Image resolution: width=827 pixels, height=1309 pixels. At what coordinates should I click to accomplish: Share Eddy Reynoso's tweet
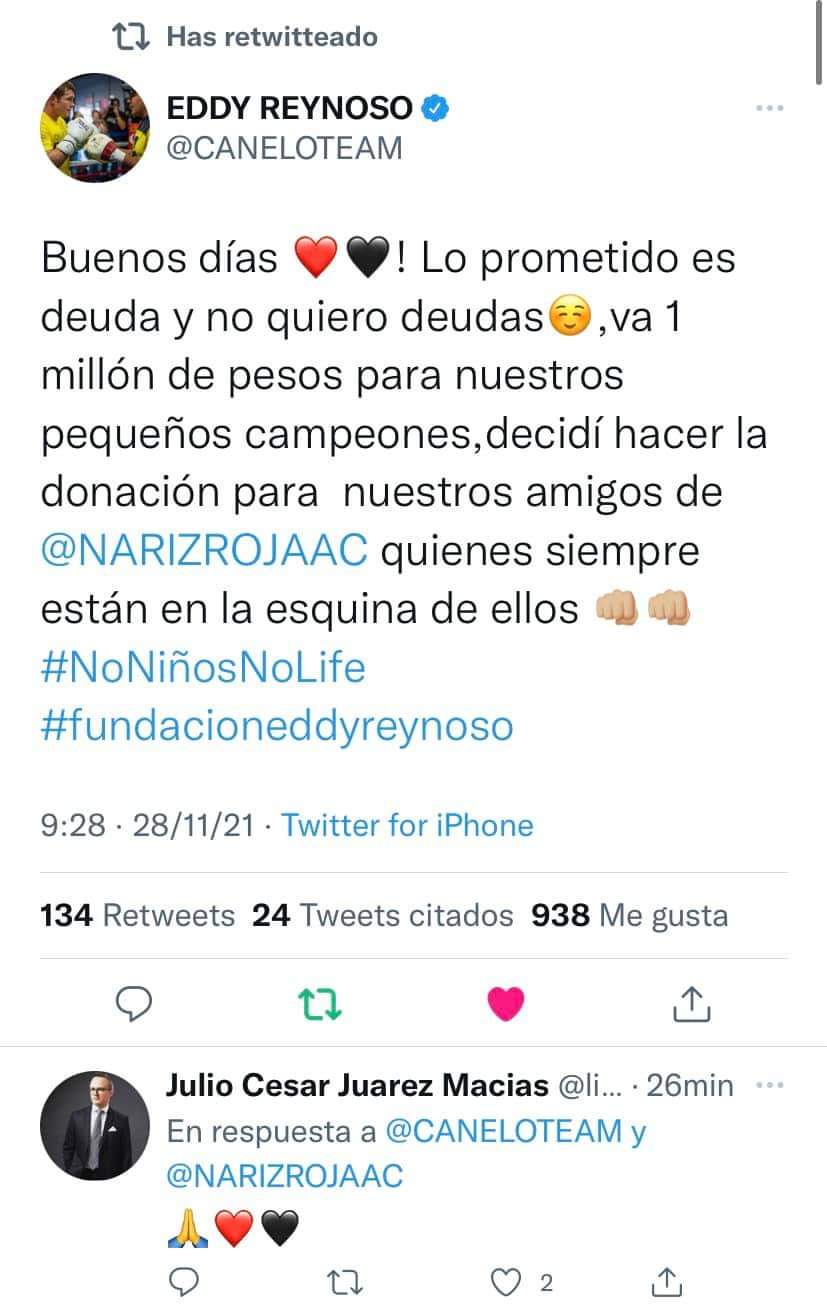(691, 1003)
